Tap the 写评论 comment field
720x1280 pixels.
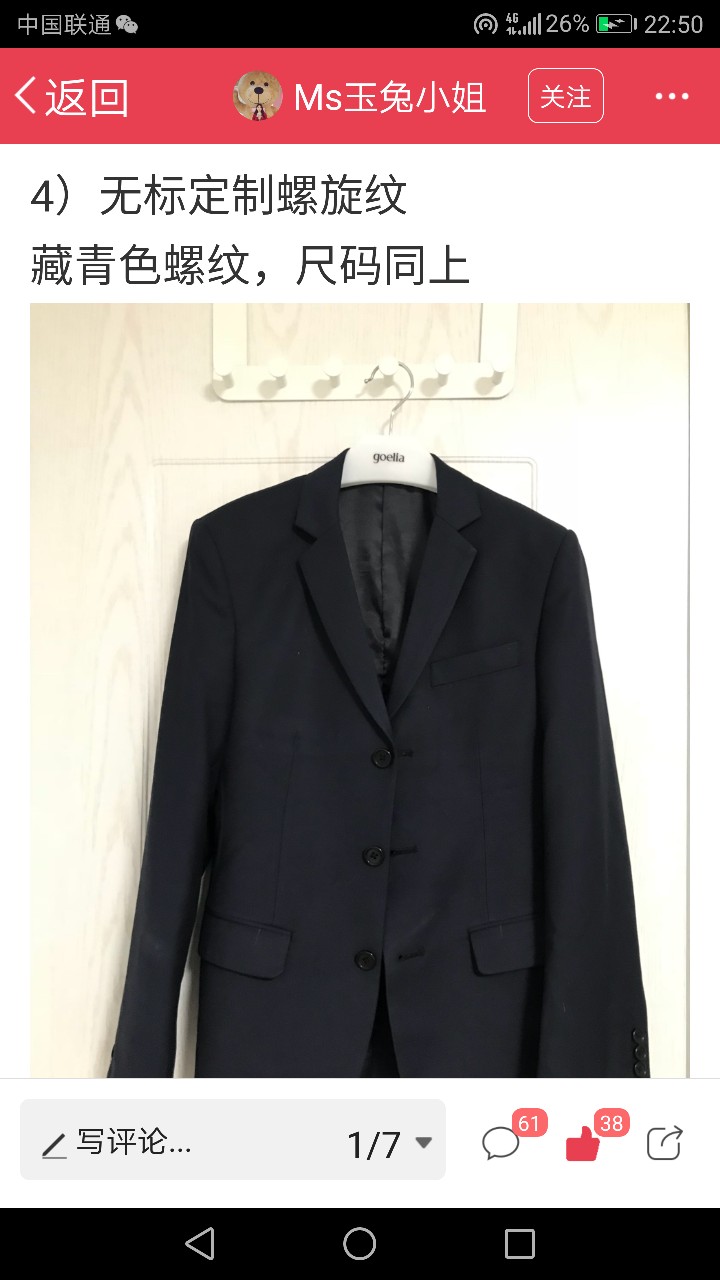(180, 1142)
